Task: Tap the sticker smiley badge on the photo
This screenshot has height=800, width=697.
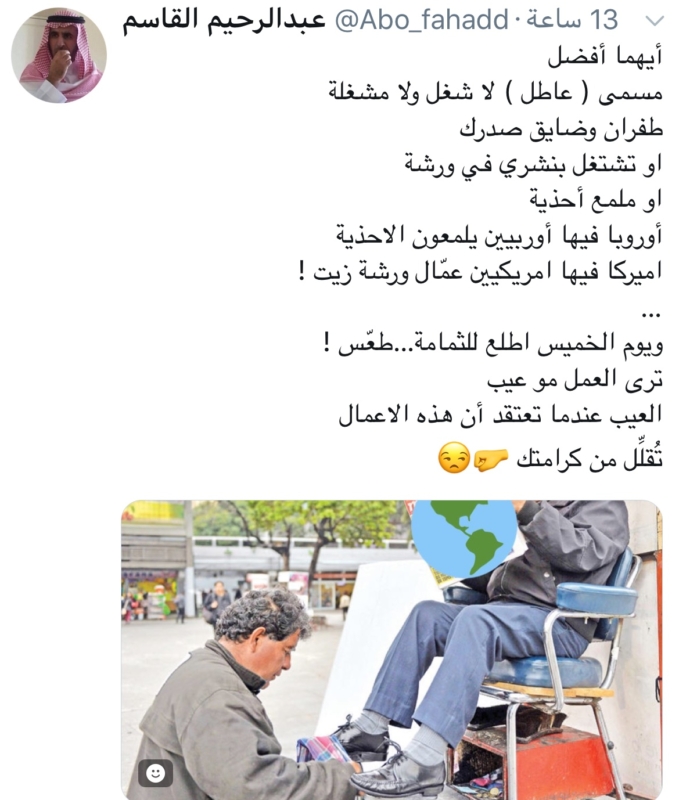Action: click(156, 772)
